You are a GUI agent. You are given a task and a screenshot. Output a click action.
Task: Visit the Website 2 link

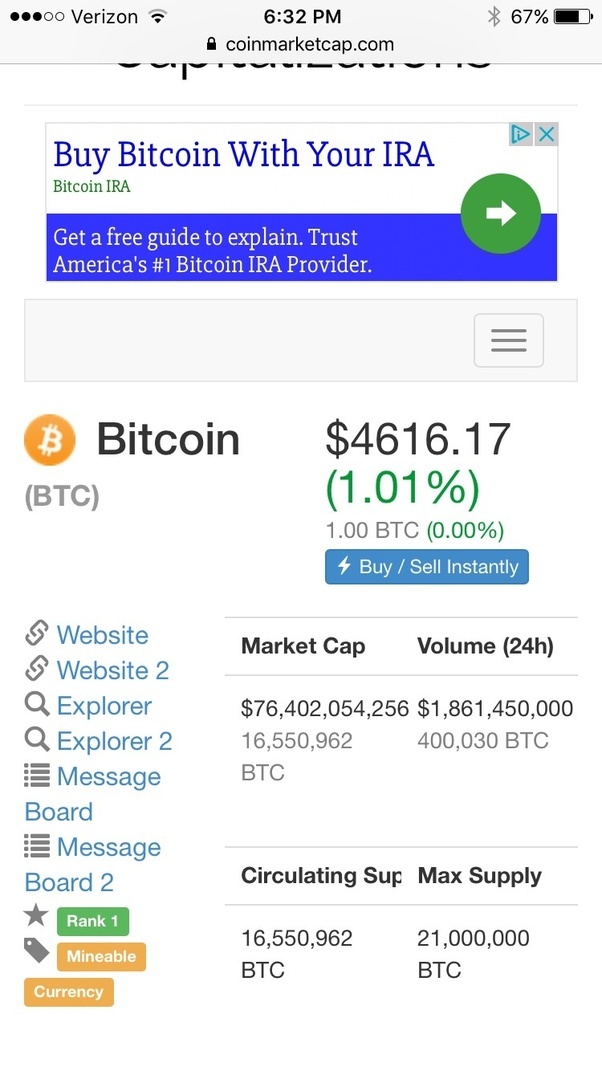coord(112,670)
